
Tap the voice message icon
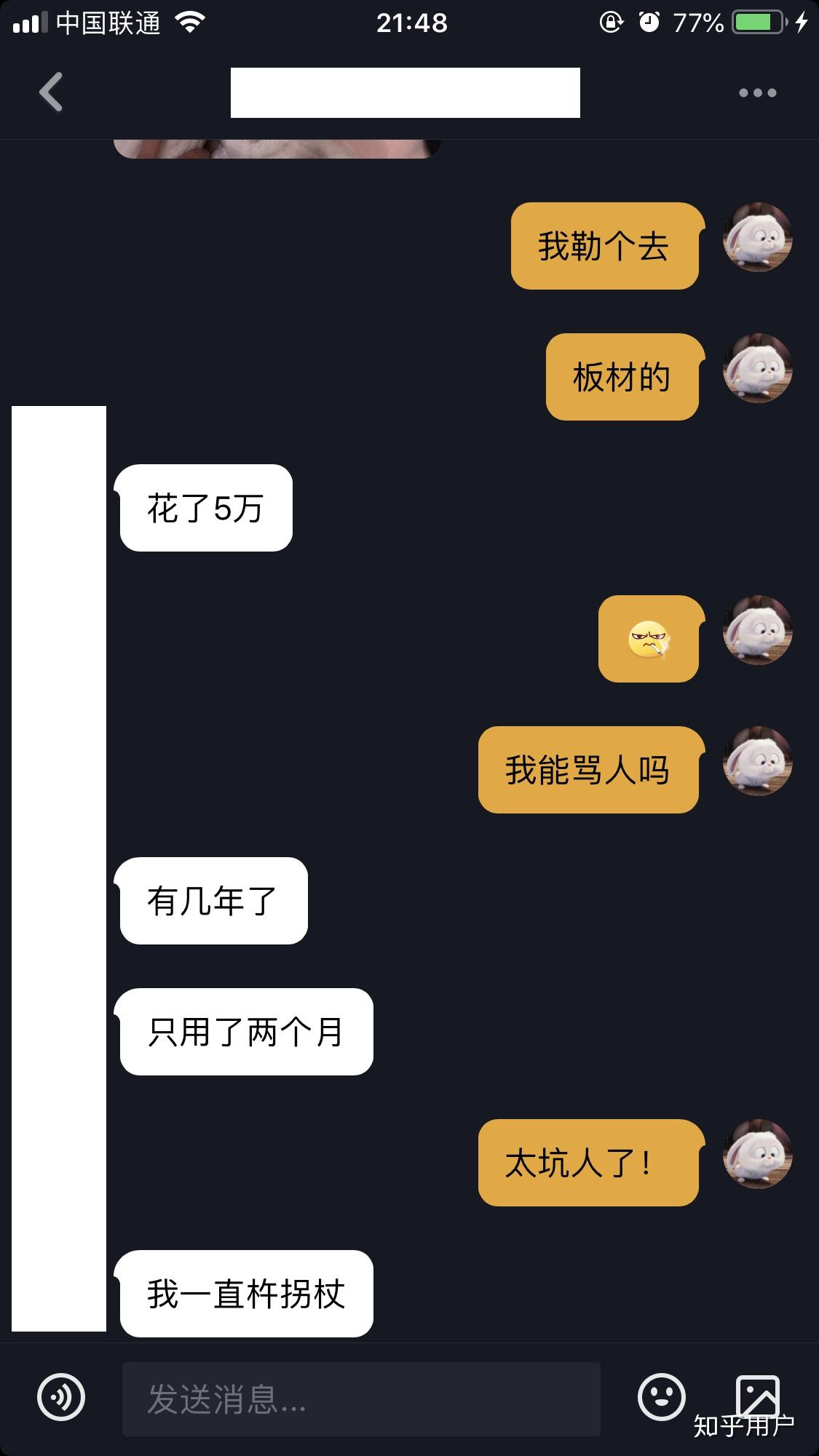61,1397
